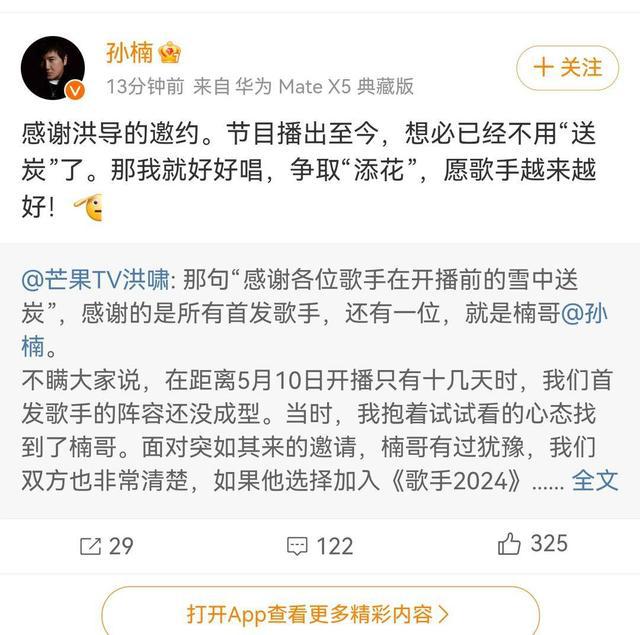
Task: Open the comments on this post
Action: [x=320, y=545]
